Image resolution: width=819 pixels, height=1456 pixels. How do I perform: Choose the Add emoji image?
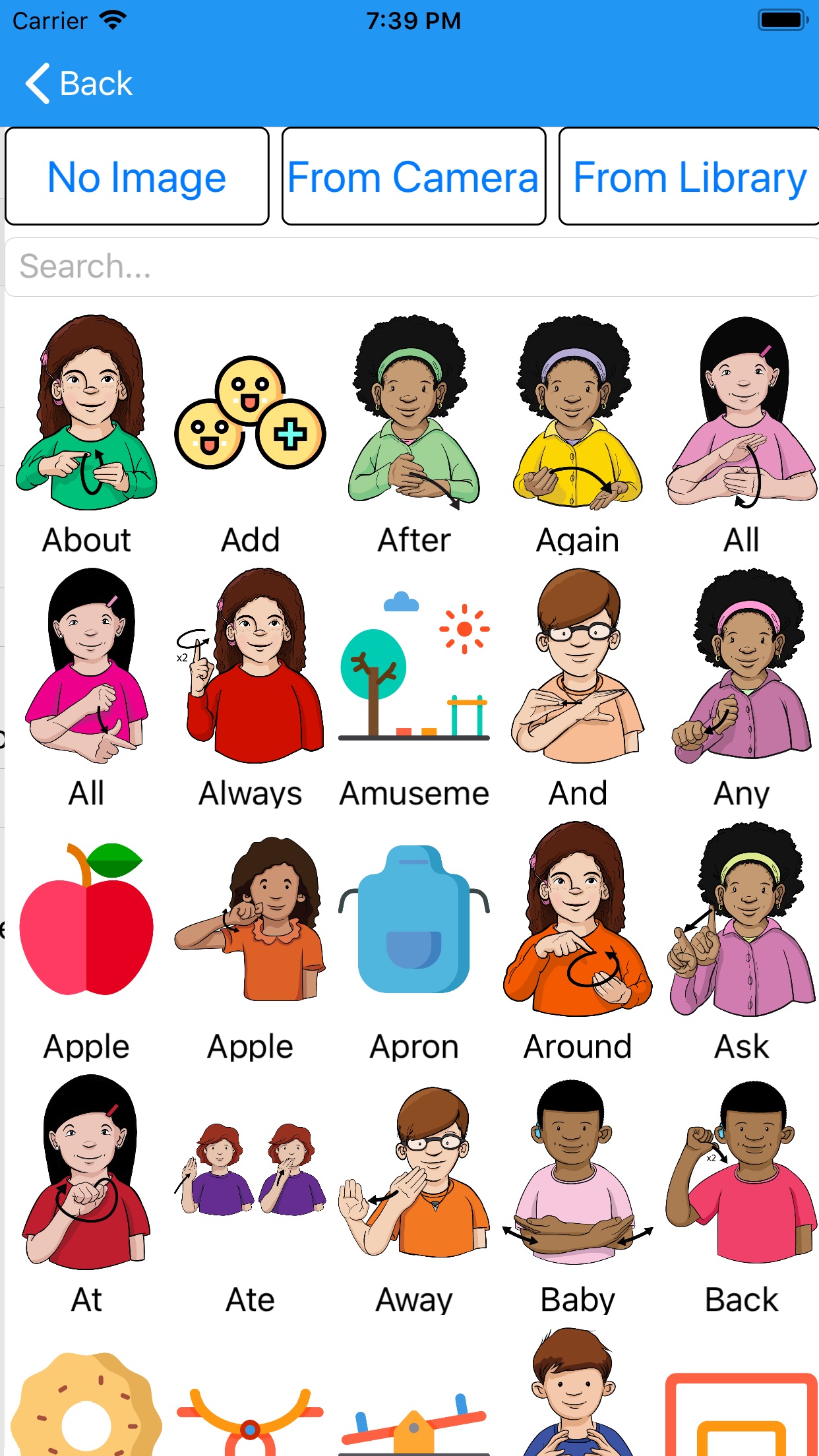click(250, 412)
